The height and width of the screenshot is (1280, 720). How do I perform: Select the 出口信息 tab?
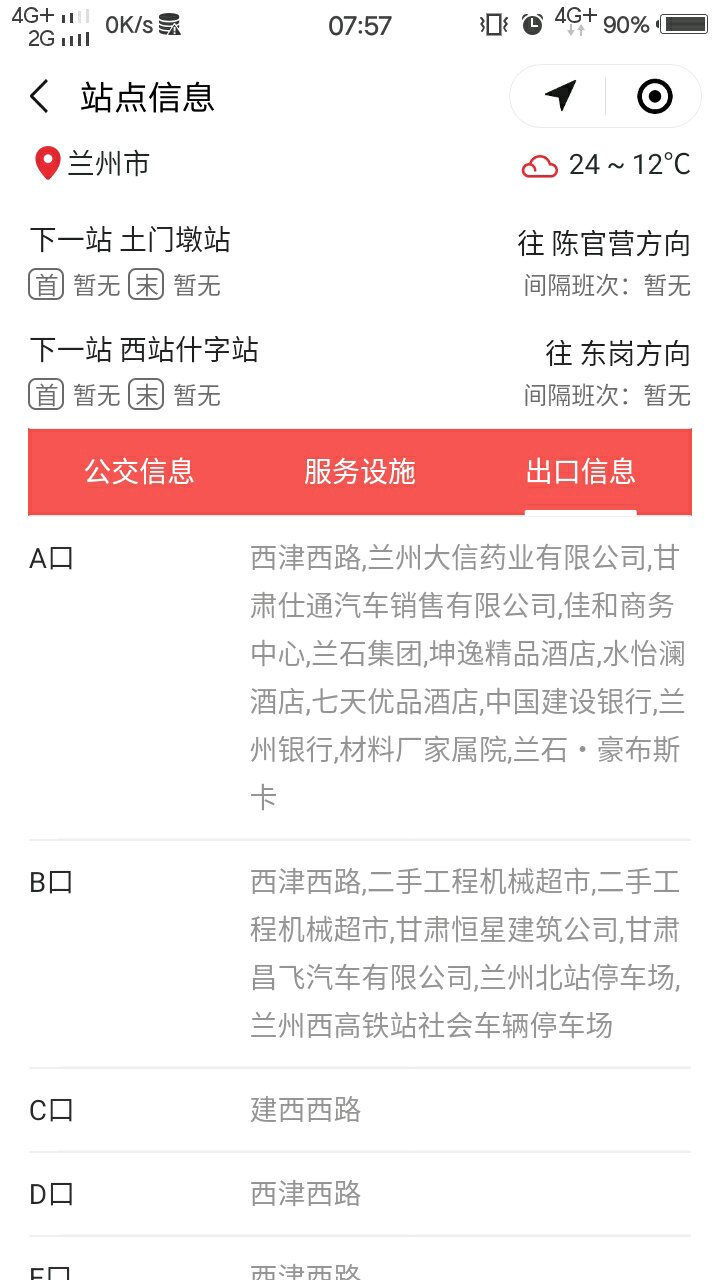click(580, 472)
